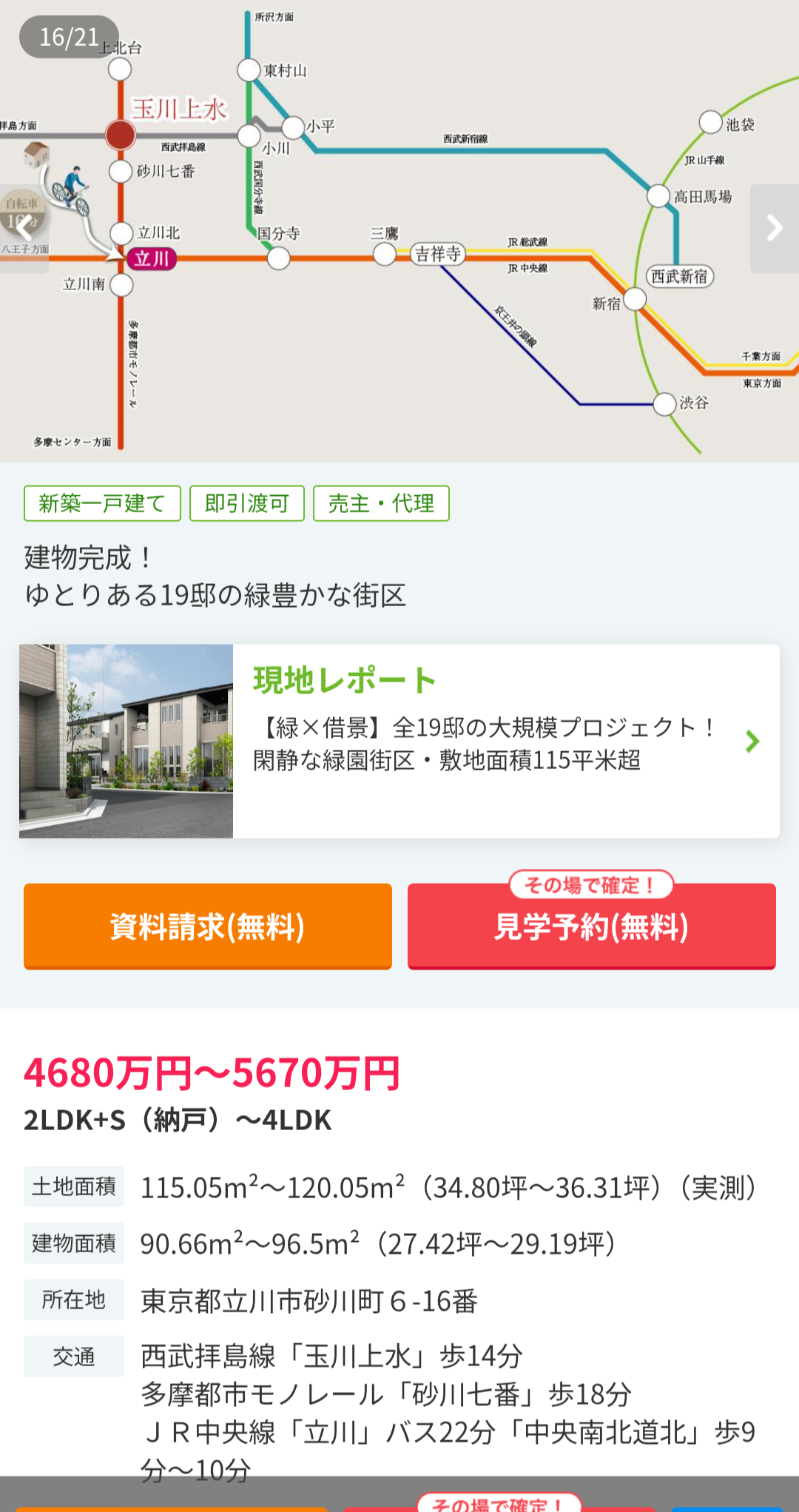This screenshot has width=799, height=1512.
Task: Tap the 資料請求(無料) button
Action: coord(208,926)
